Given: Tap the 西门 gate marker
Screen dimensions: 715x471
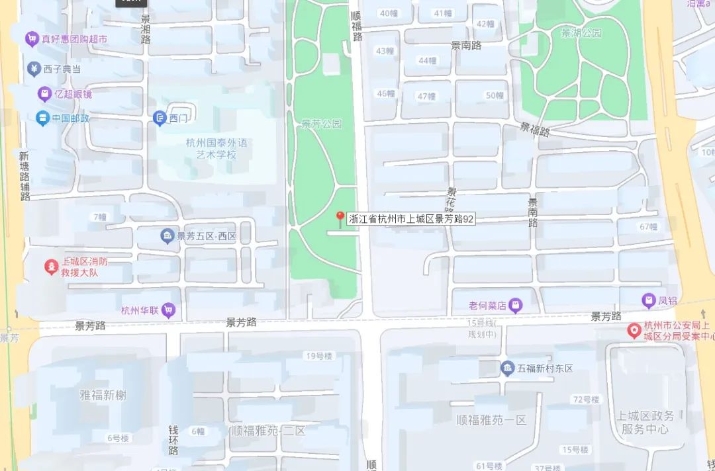Looking at the screenshot, I should [x=159, y=118].
